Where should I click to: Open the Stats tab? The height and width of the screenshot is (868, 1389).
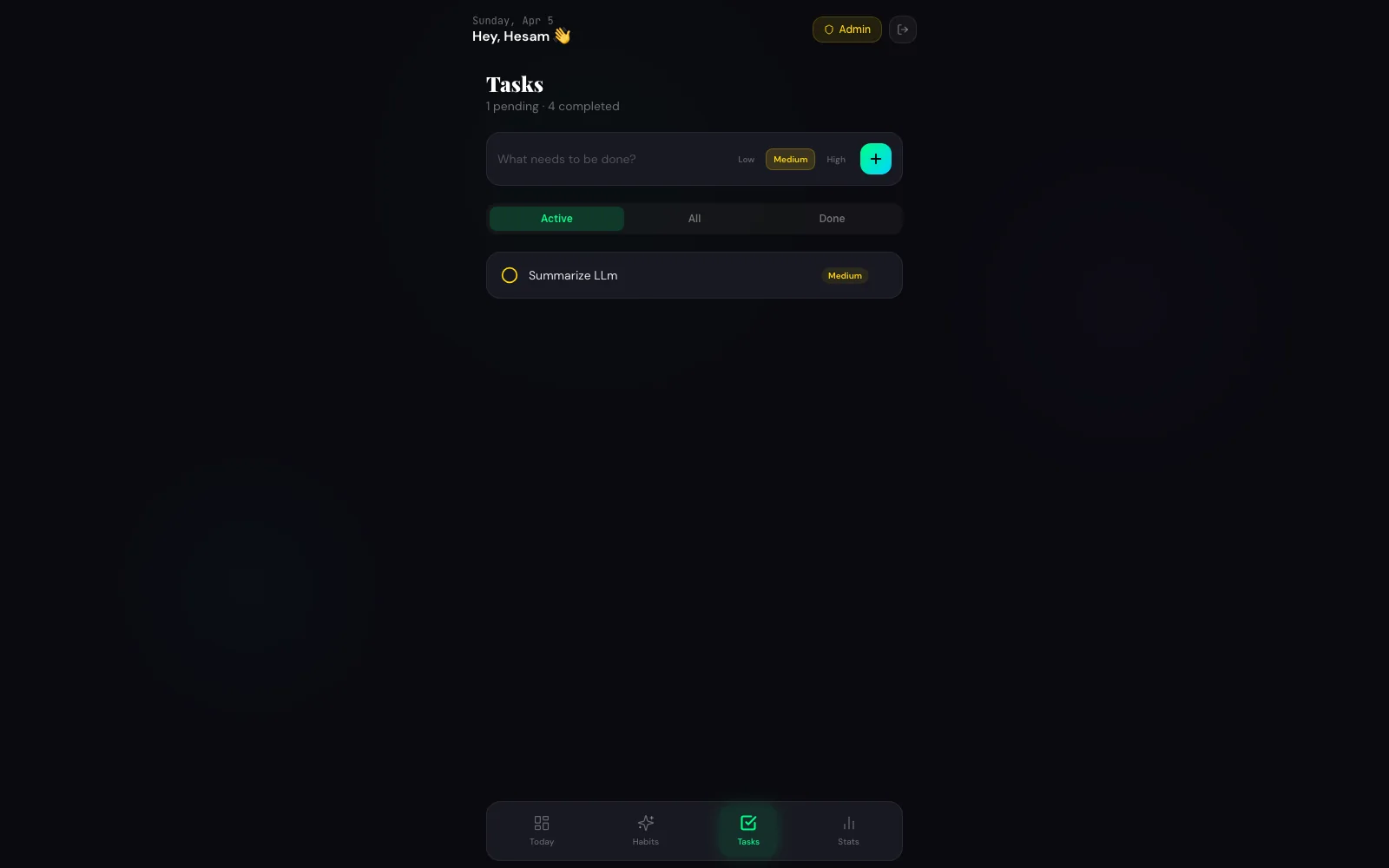tap(848, 830)
